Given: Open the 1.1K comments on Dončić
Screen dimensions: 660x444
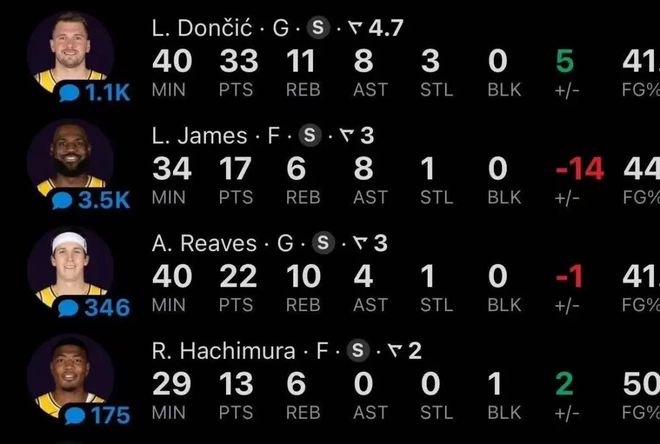Looking at the screenshot, I should (94, 93).
